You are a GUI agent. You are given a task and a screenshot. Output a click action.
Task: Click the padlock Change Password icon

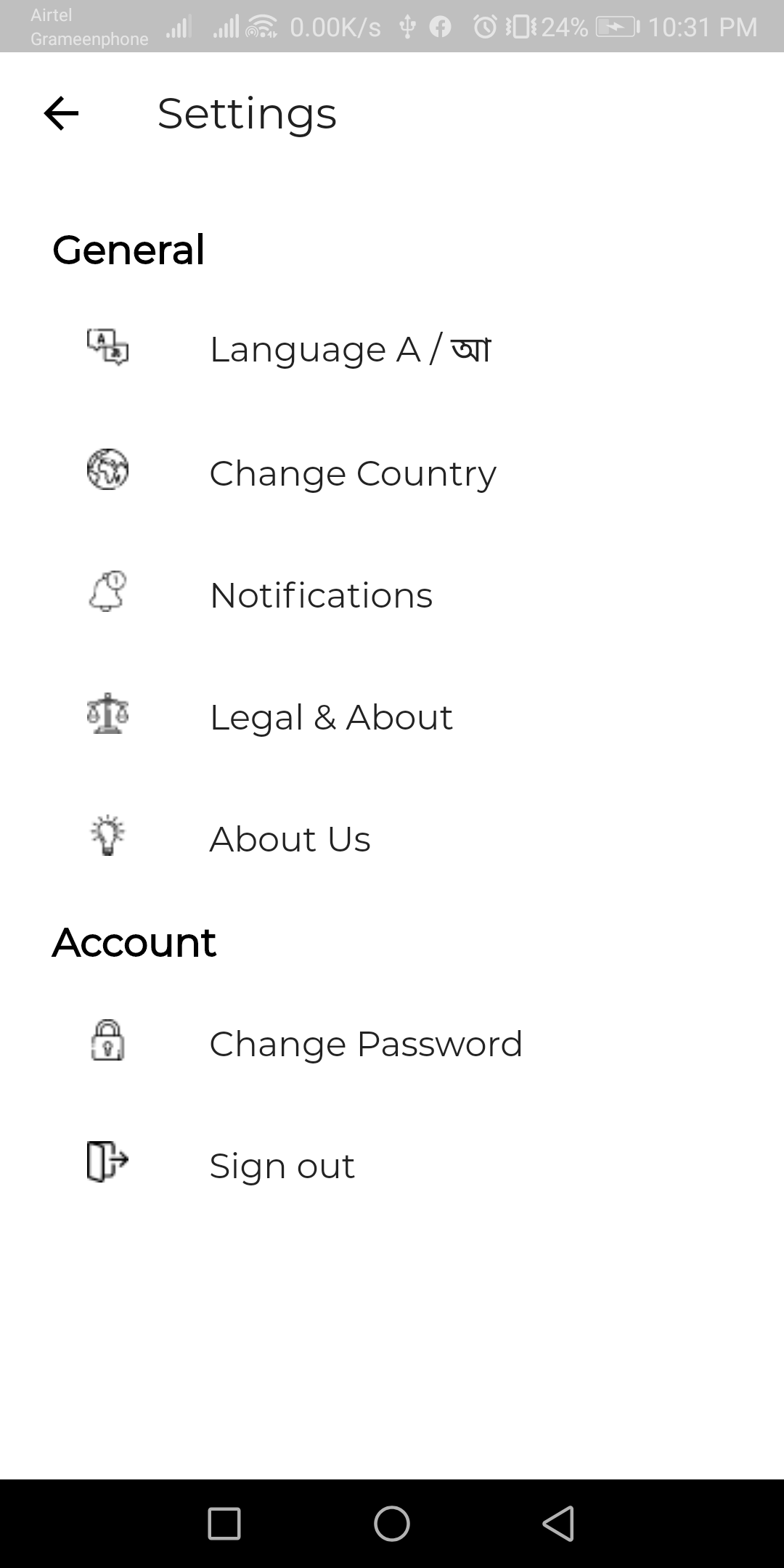point(107,1043)
